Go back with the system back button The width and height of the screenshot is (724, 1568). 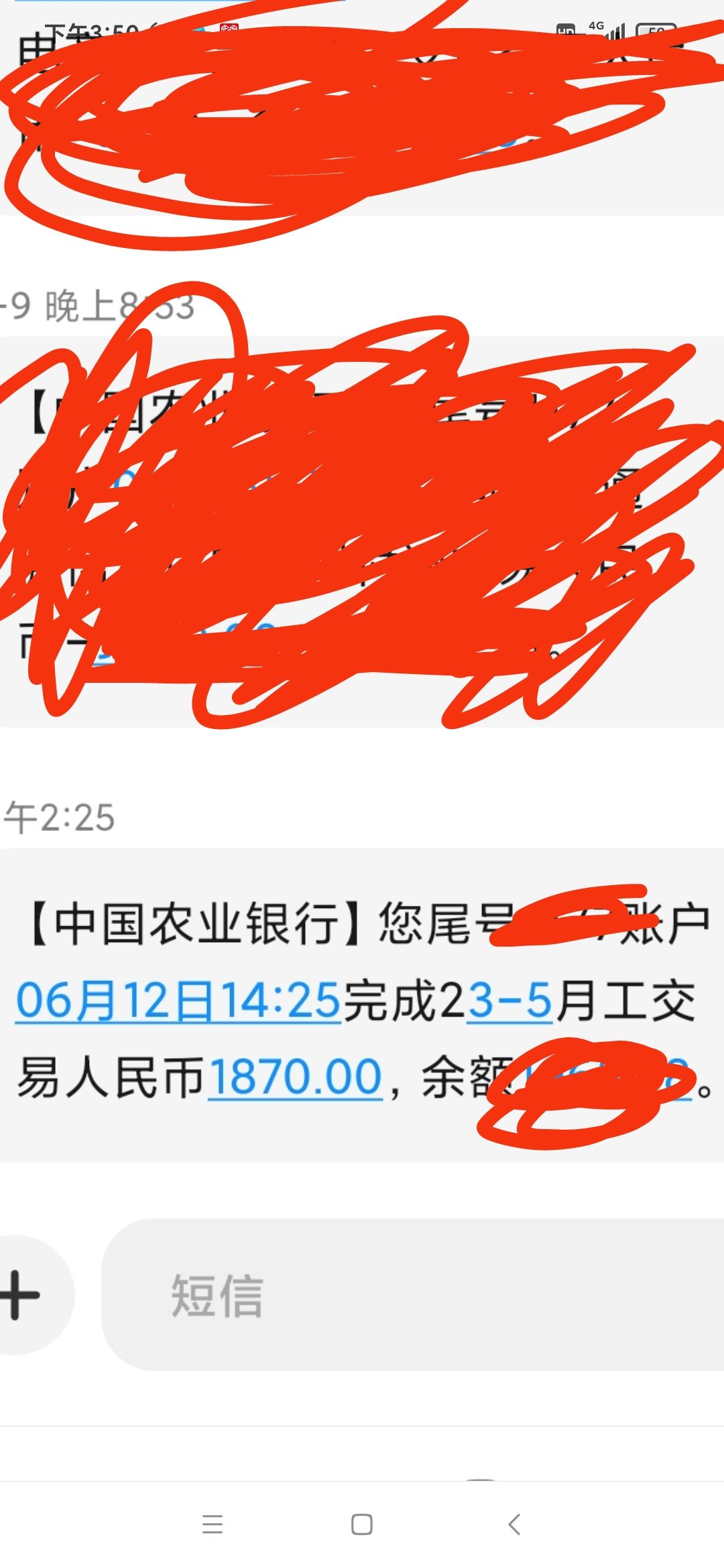(x=514, y=1524)
